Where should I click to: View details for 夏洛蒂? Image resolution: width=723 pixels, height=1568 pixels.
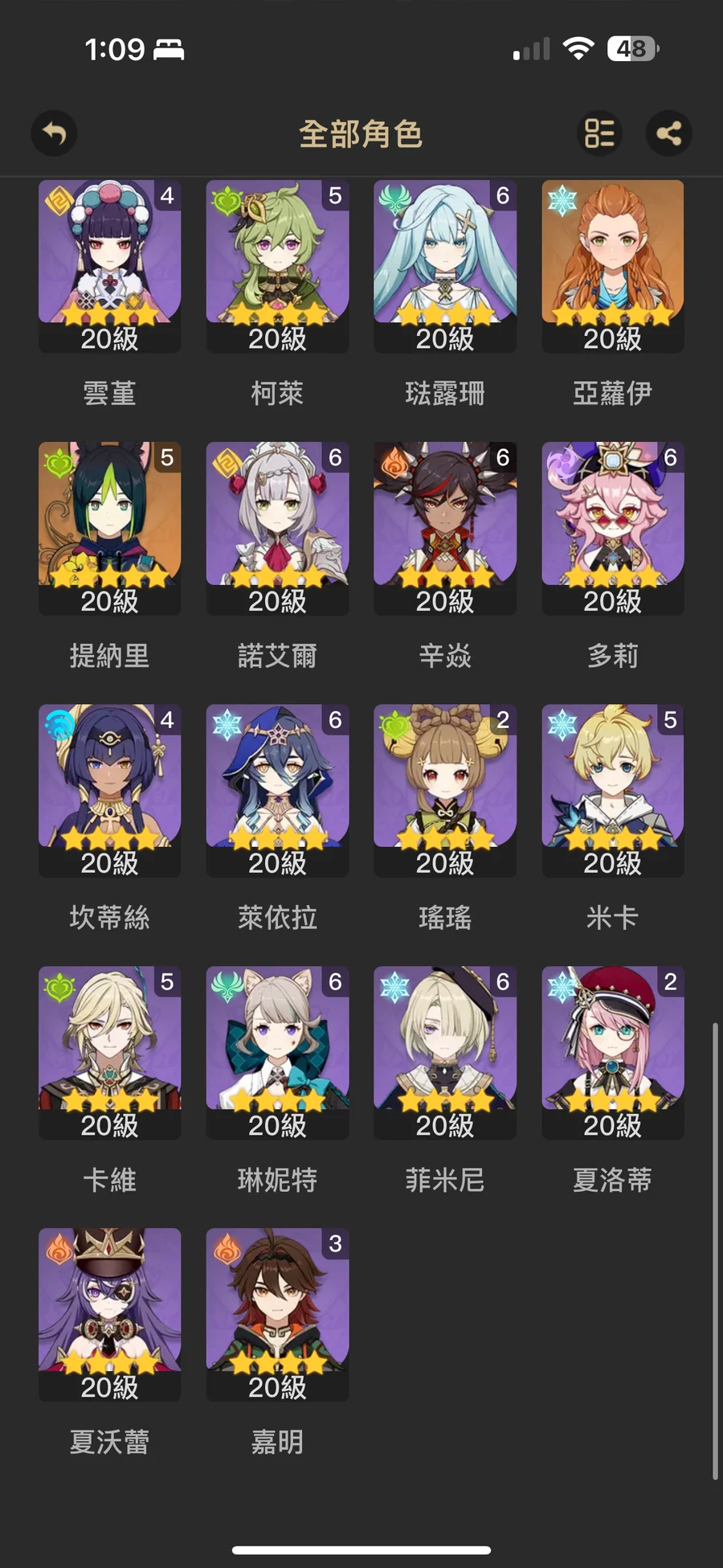click(612, 1052)
